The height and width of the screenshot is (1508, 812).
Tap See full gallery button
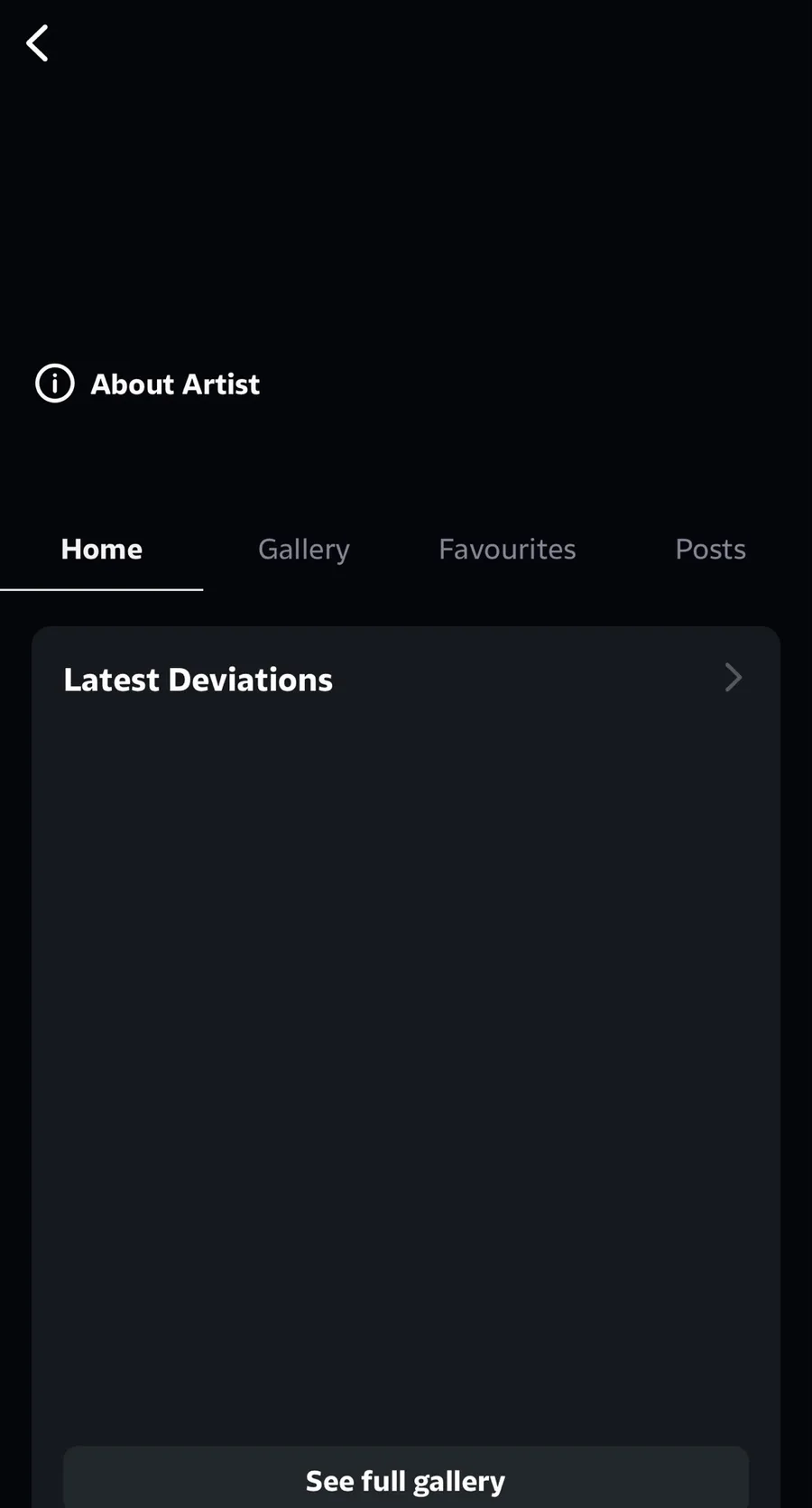click(405, 1480)
